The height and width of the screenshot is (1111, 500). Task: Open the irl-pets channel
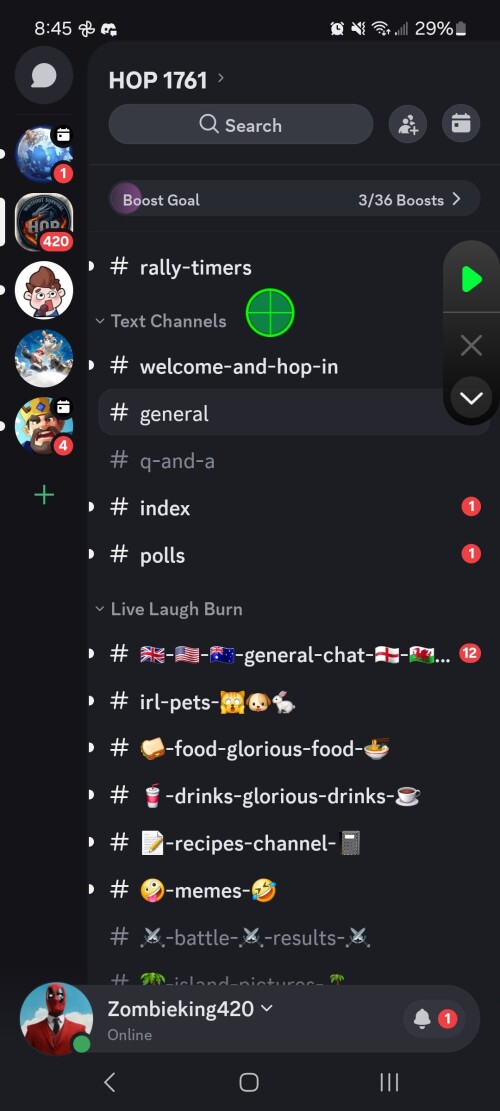294,702
